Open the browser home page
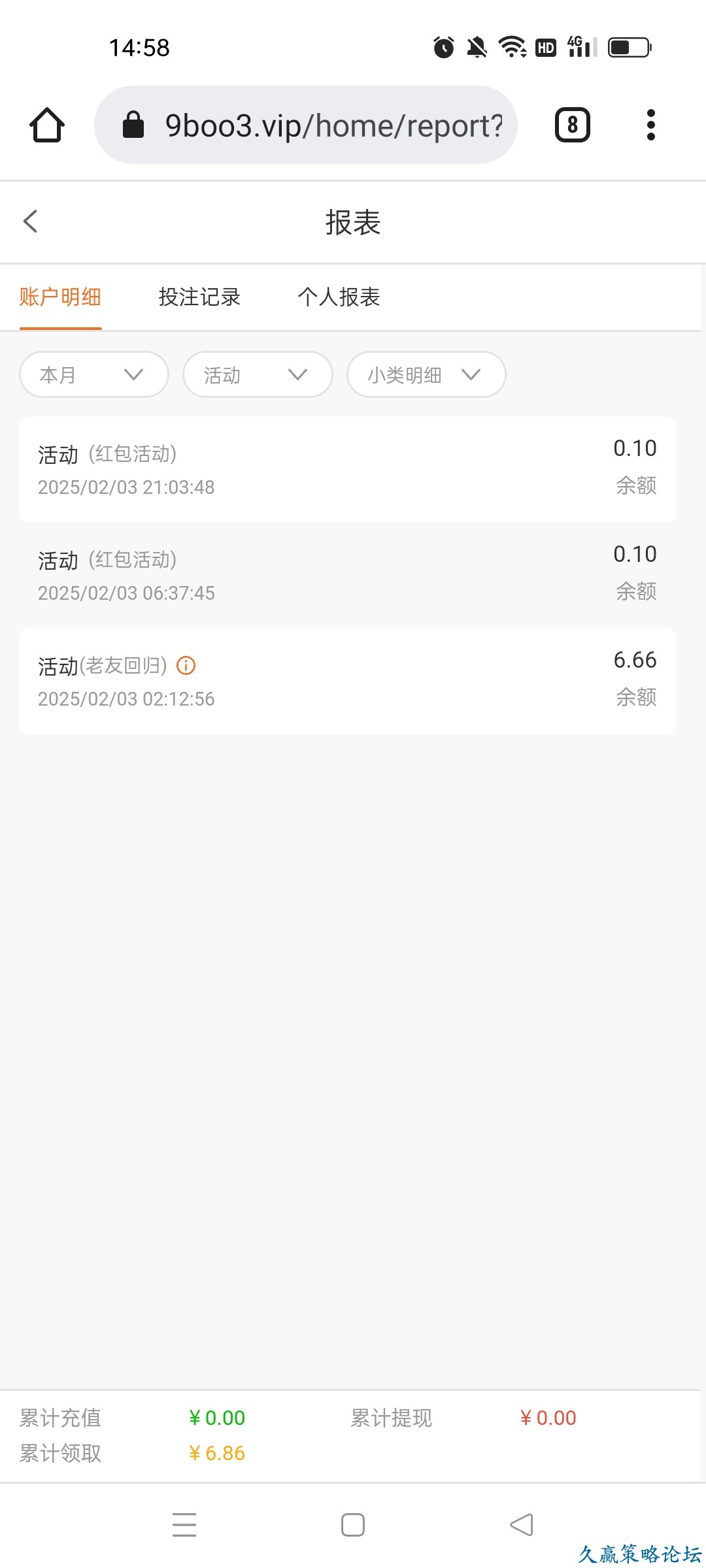This screenshot has height=1568, width=706. coord(47,125)
